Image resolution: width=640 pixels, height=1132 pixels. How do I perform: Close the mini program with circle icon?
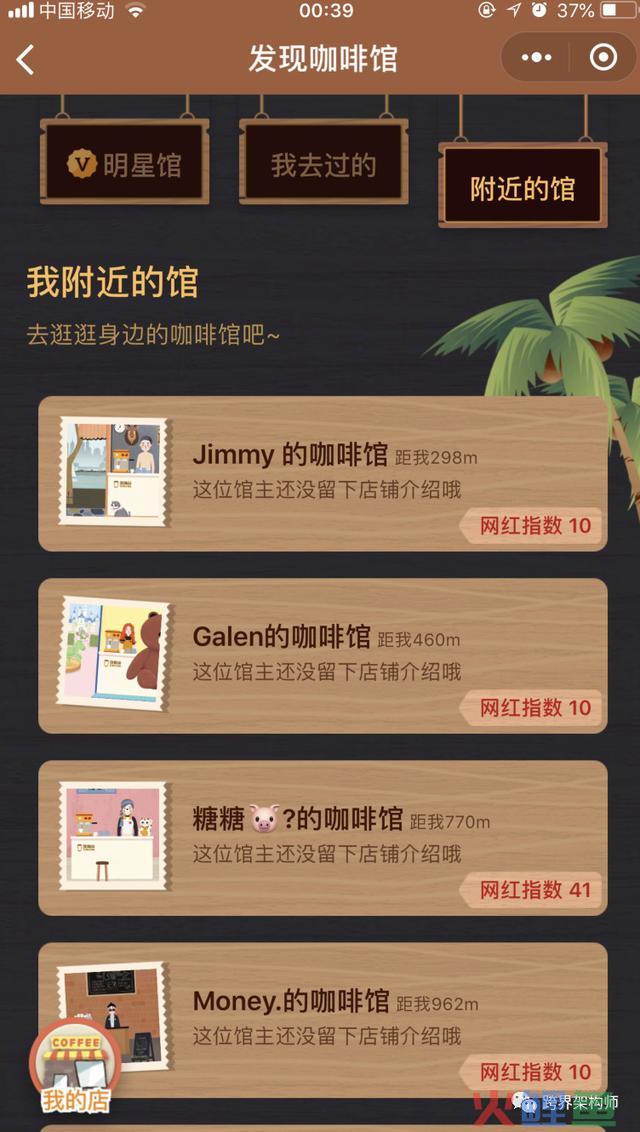[x=603, y=58]
